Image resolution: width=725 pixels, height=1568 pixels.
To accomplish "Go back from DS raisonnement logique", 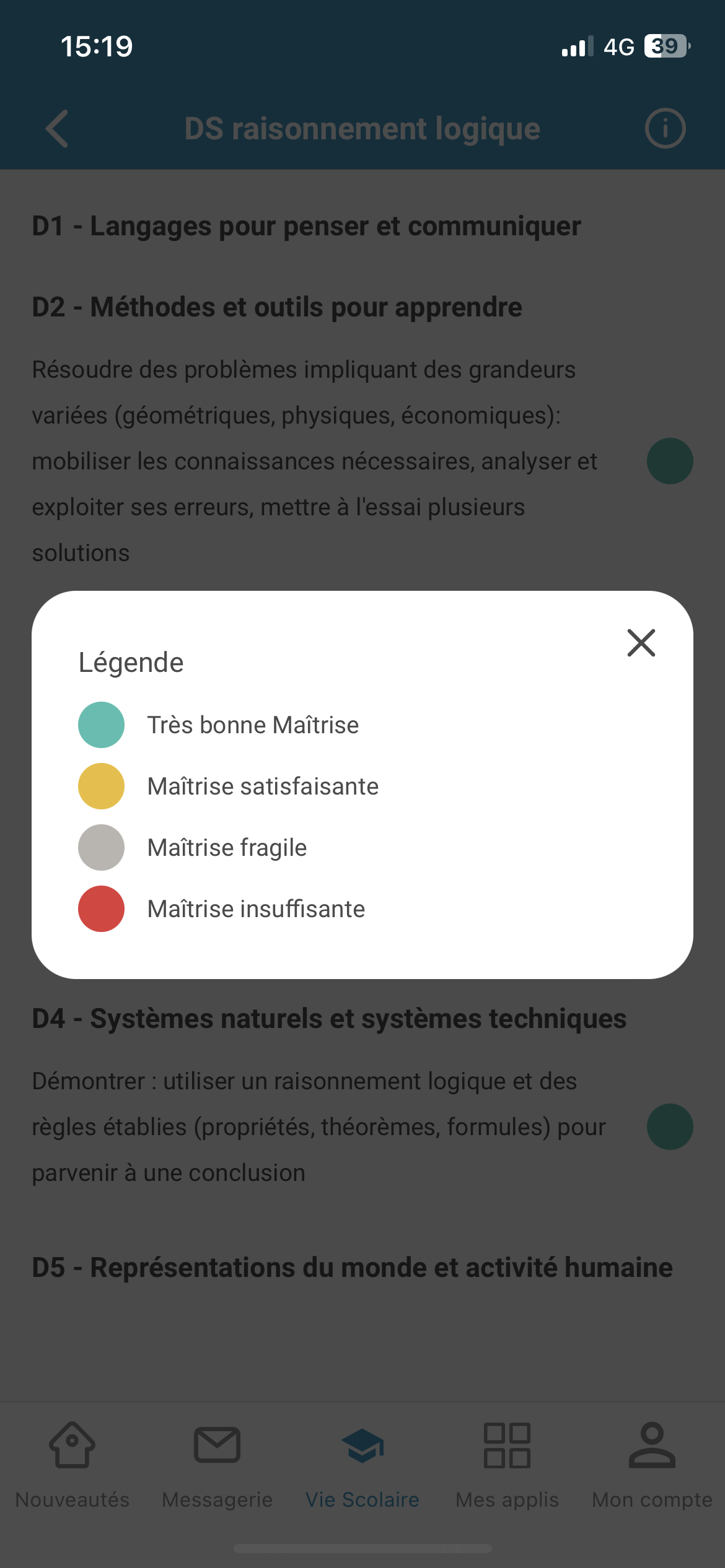I will pyautogui.click(x=57, y=129).
